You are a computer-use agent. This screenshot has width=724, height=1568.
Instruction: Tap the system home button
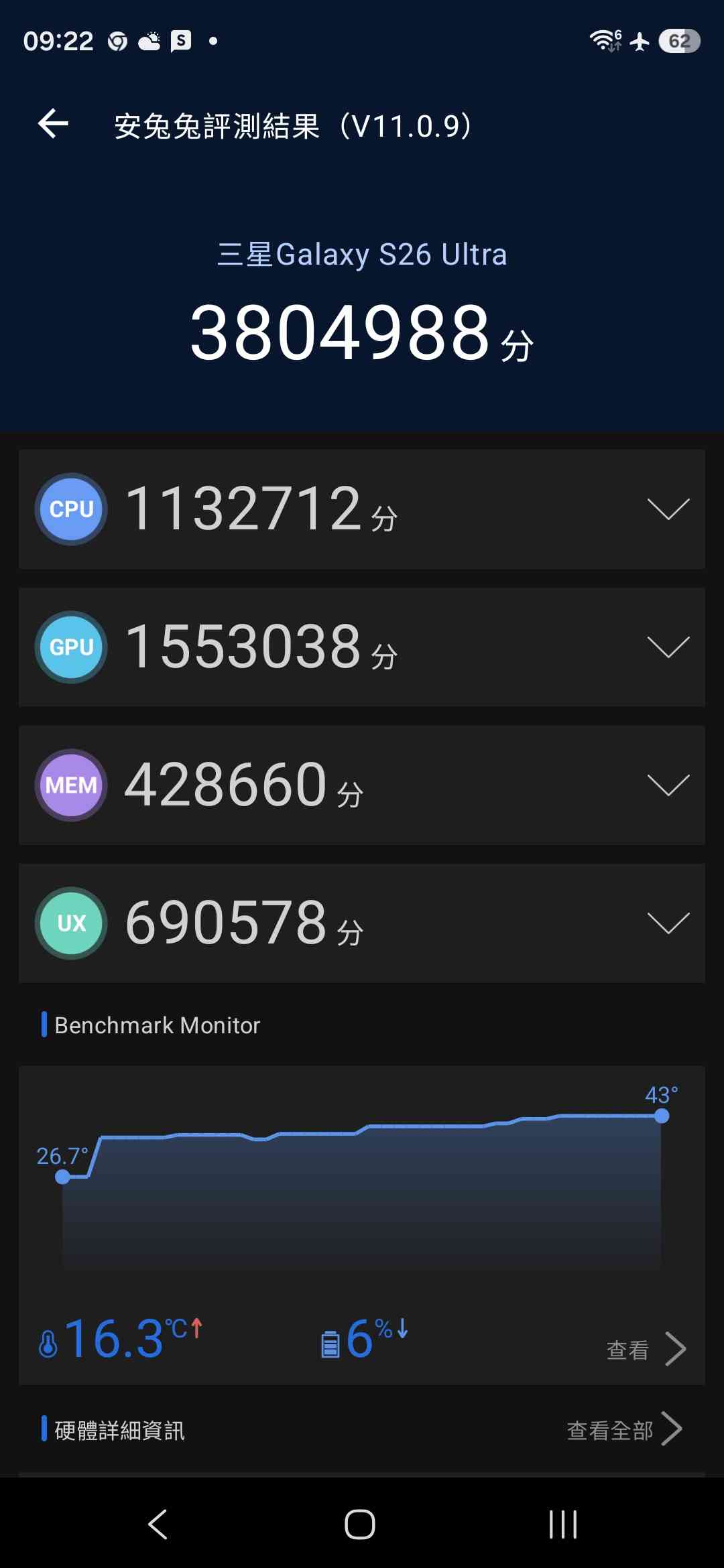click(x=360, y=1524)
